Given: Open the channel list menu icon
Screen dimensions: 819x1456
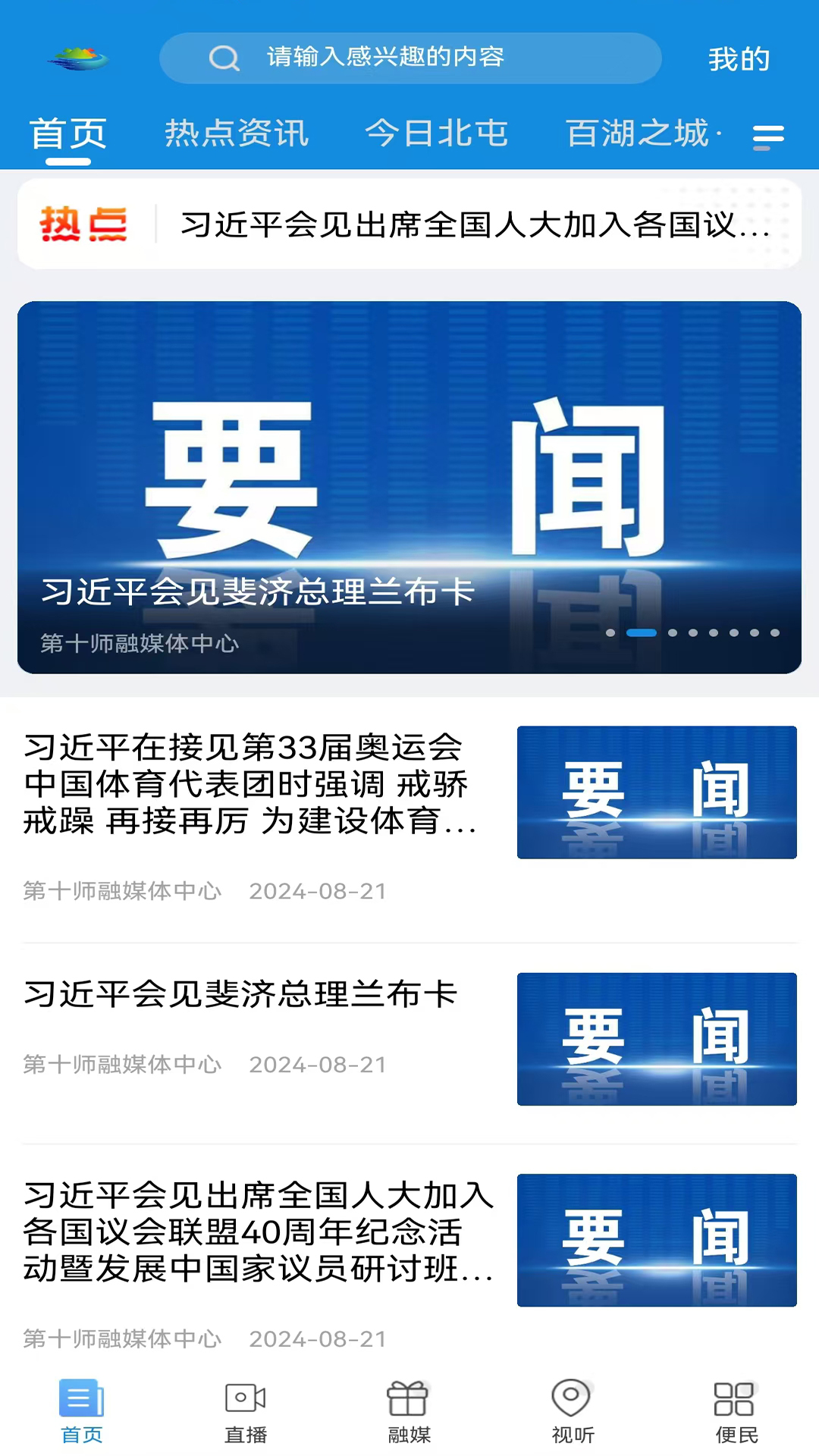Looking at the screenshot, I should (x=768, y=137).
